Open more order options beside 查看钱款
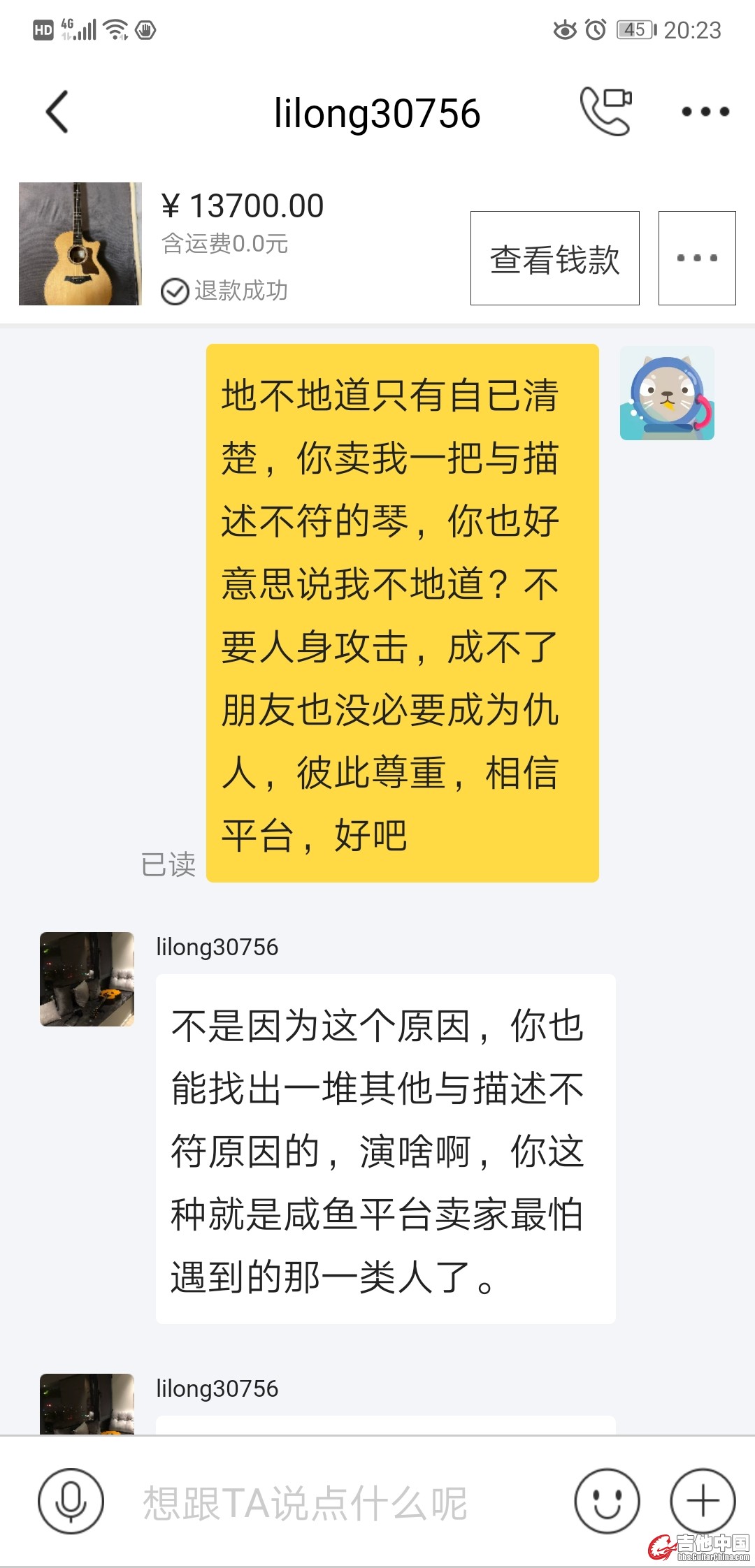This screenshot has height=1568, width=755. tap(697, 259)
